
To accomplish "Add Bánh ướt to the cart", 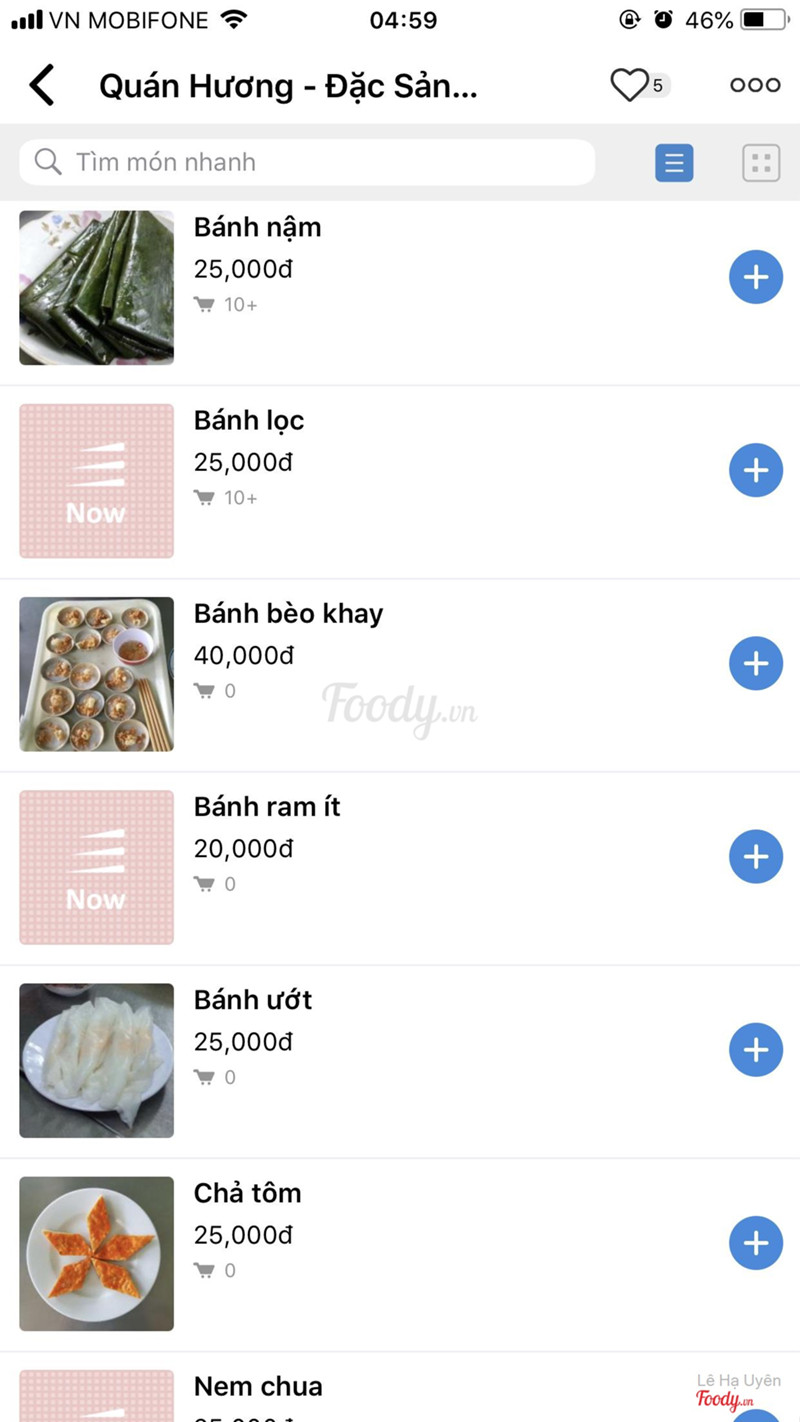I will (x=755, y=1049).
